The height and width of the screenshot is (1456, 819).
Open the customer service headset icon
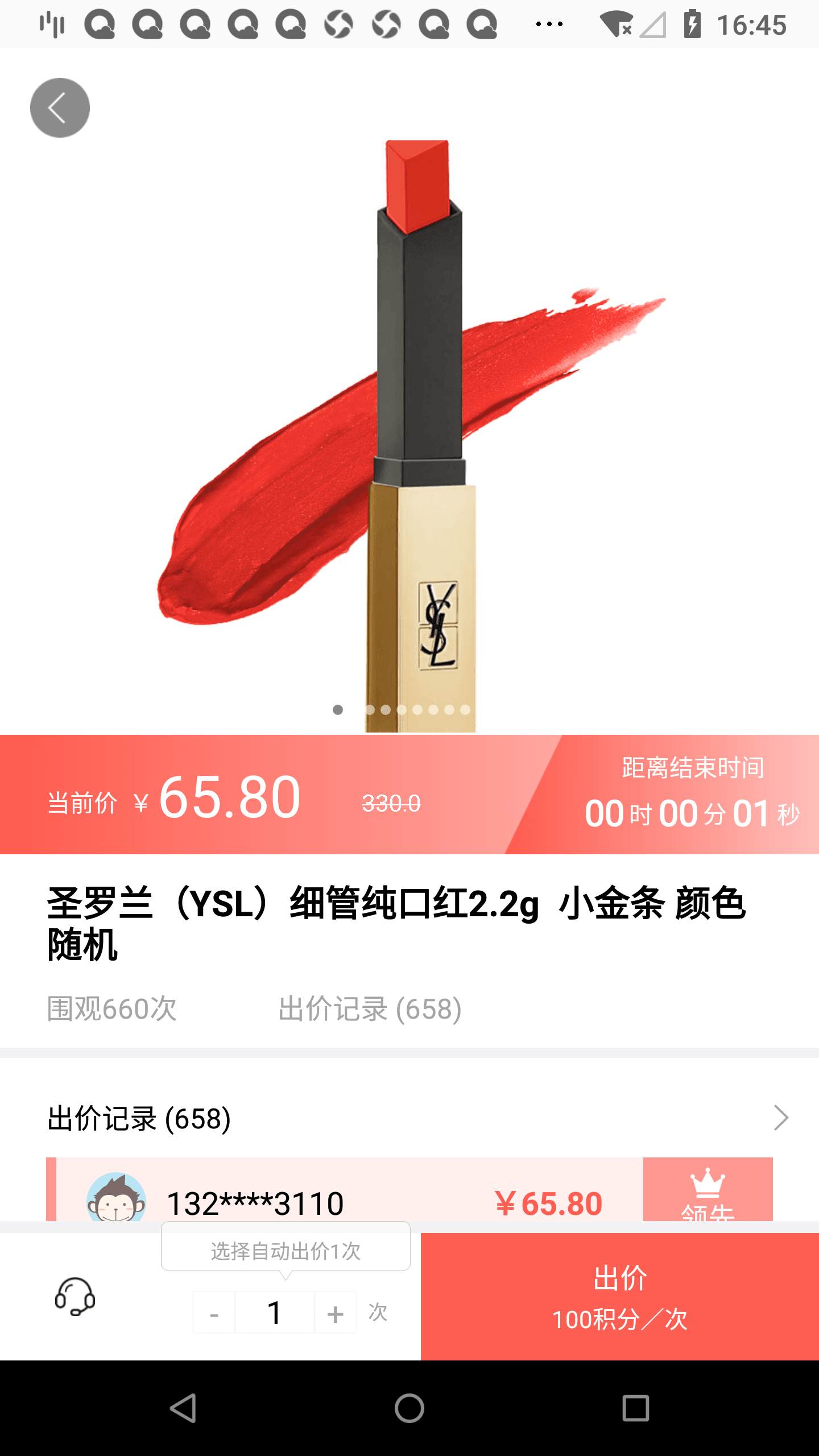tap(75, 1296)
